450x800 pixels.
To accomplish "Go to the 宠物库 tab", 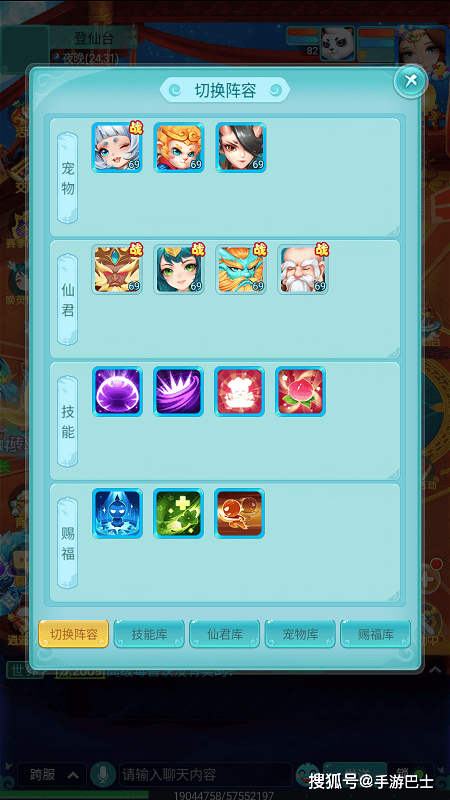I will tap(300, 634).
